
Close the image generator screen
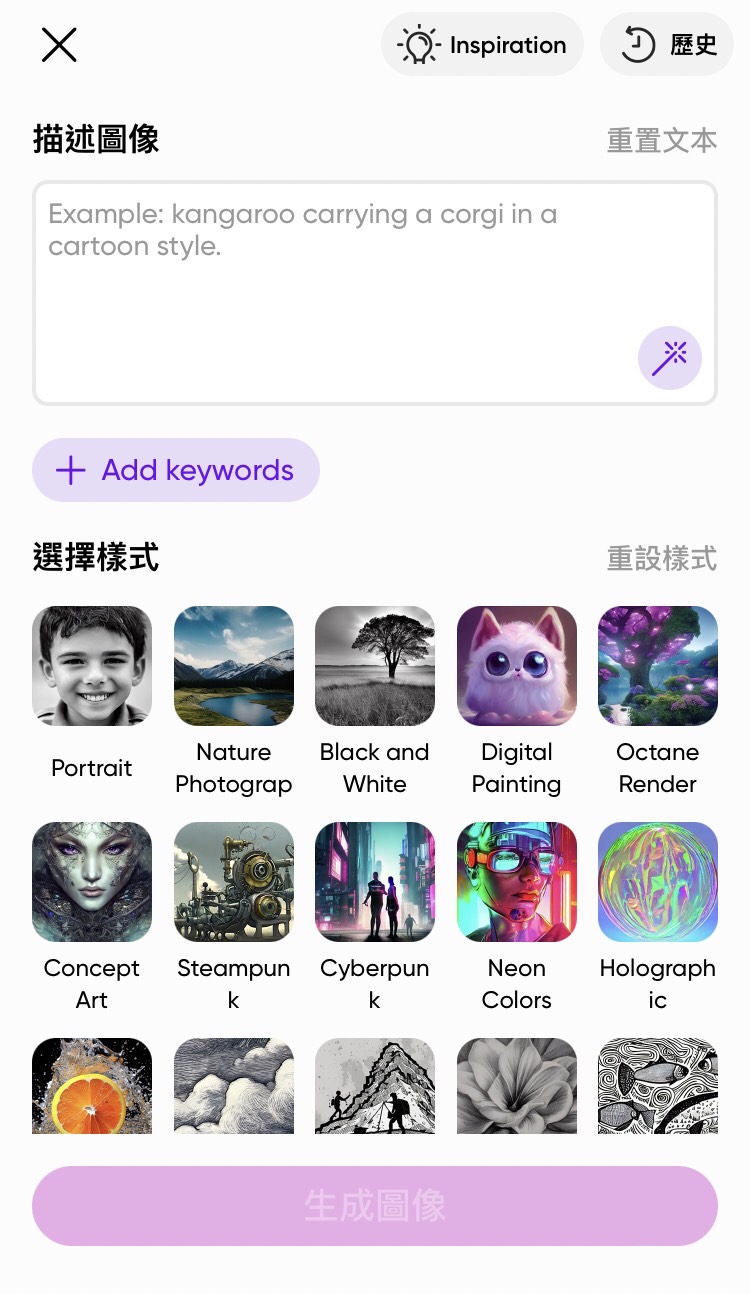(x=59, y=45)
